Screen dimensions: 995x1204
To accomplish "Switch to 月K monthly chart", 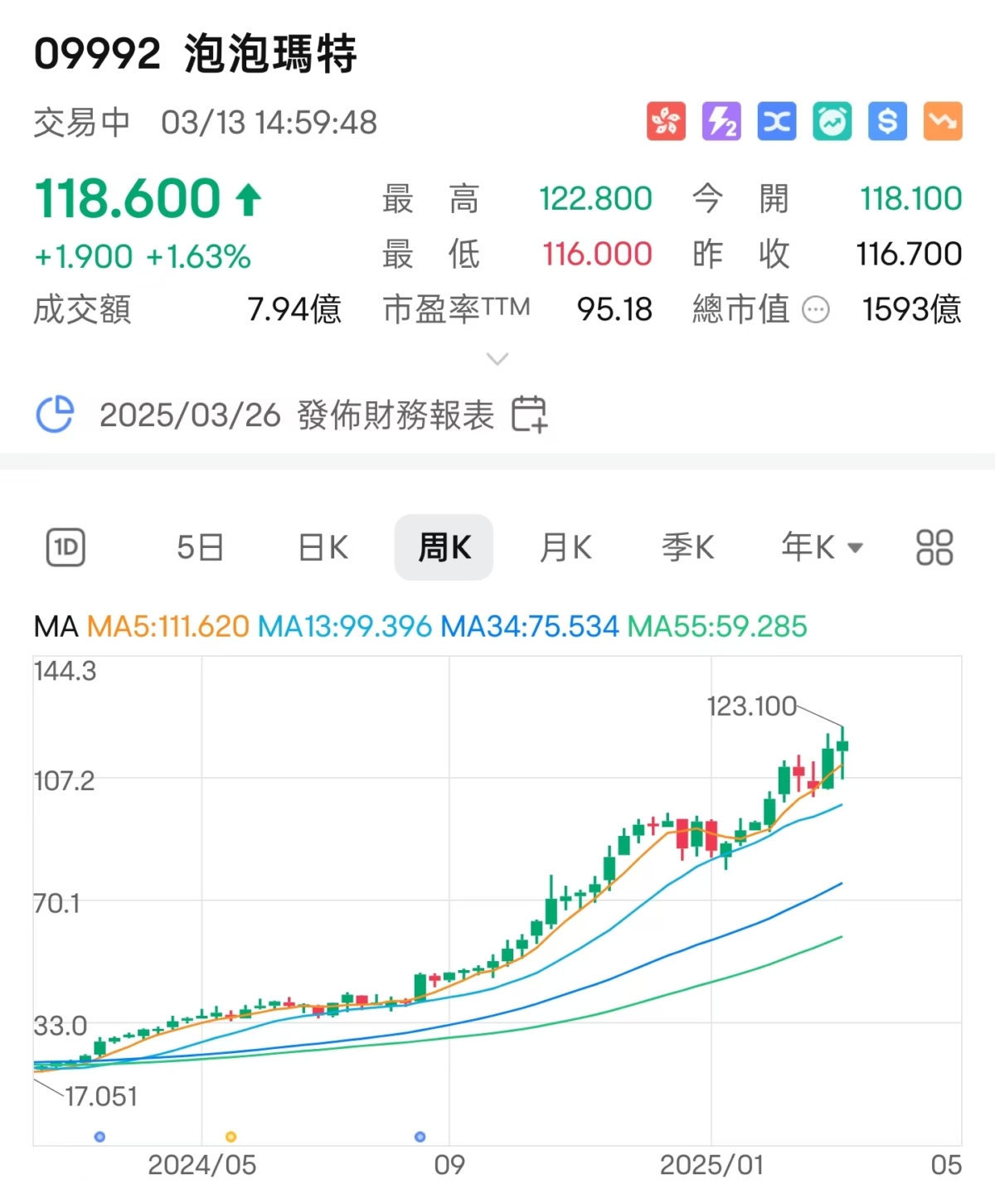I will 565,547.
